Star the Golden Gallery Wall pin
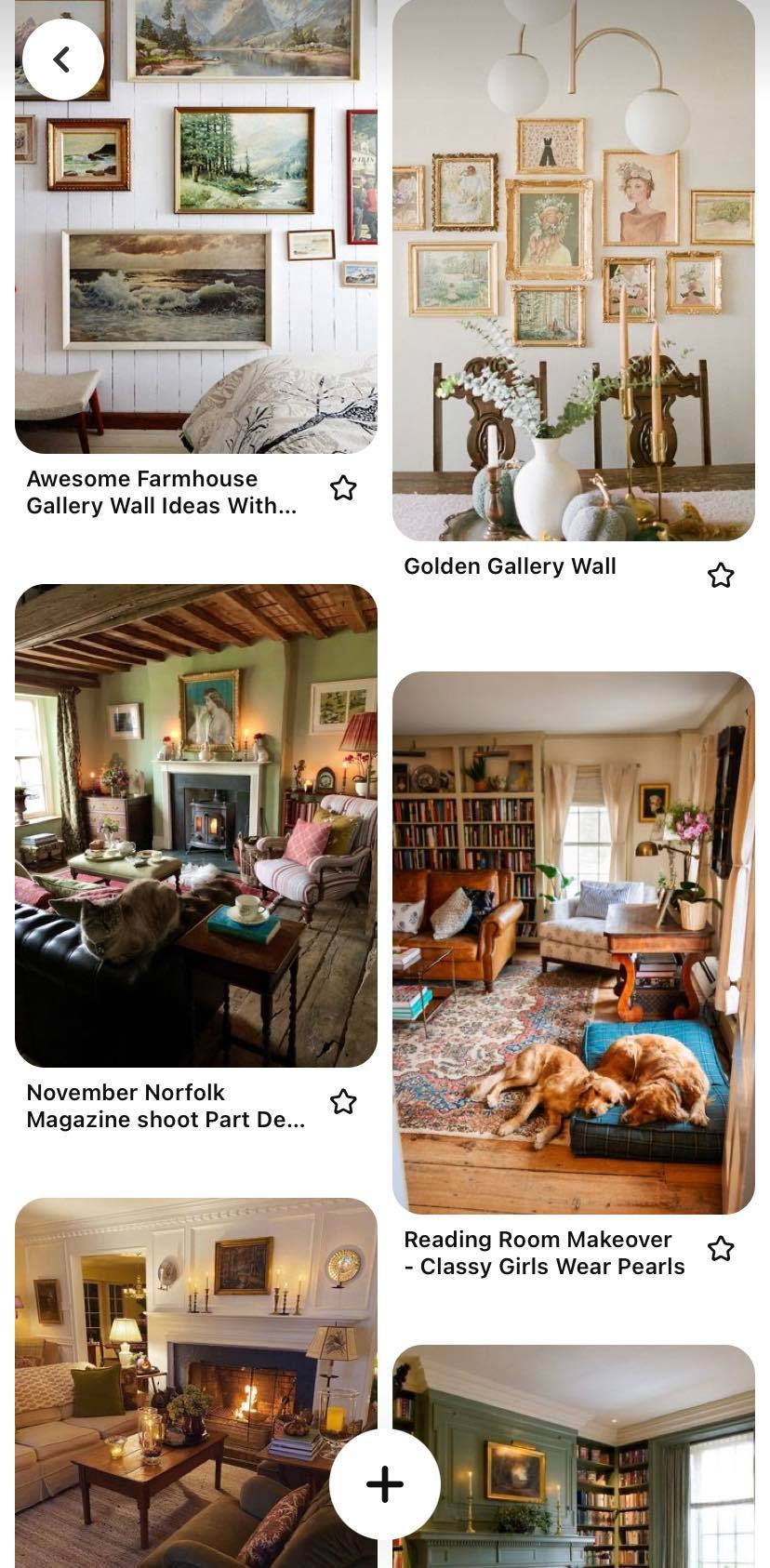The image size is (770, 1568). click(721, 576)
